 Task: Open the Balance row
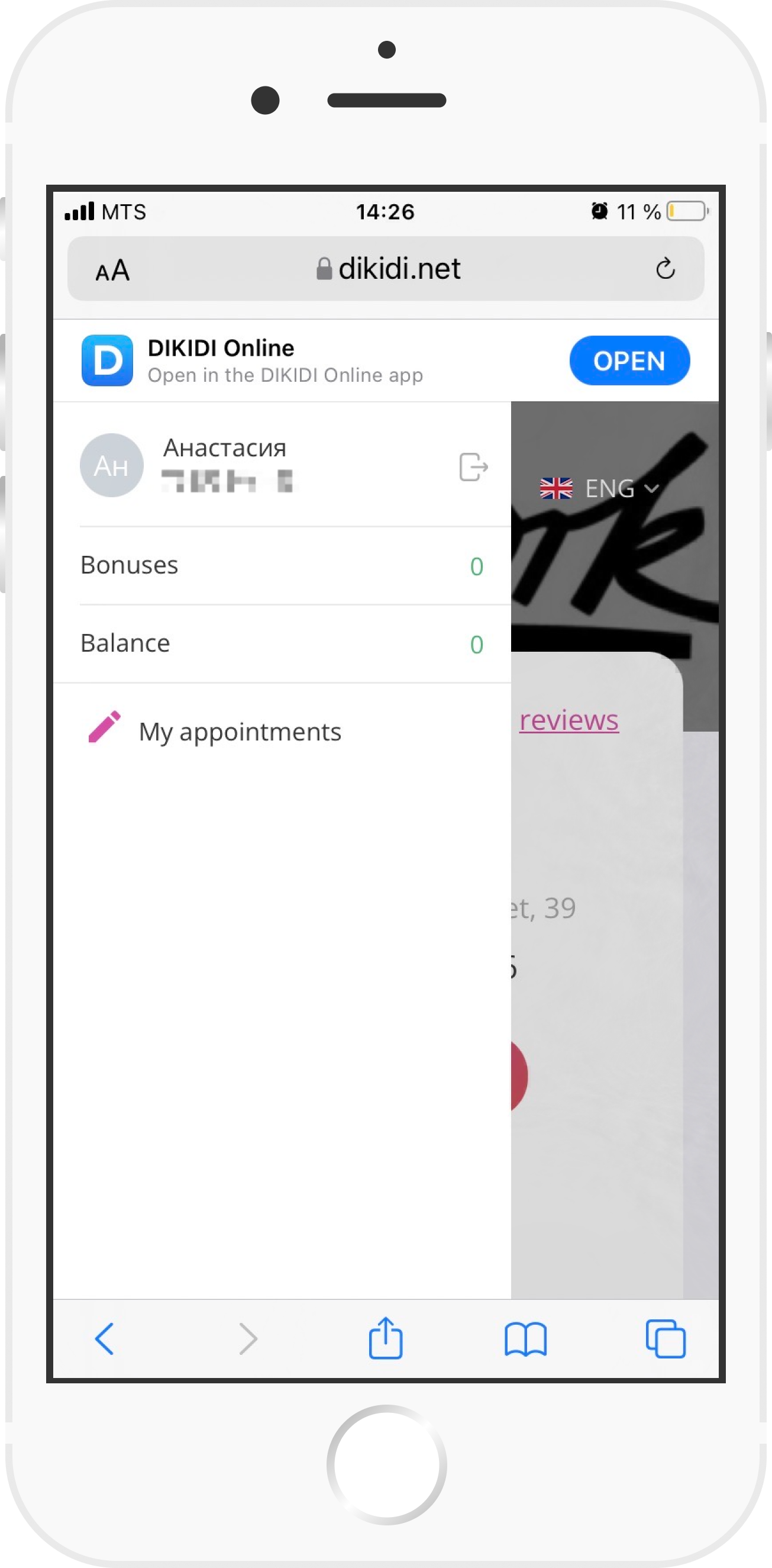(282, 643)
